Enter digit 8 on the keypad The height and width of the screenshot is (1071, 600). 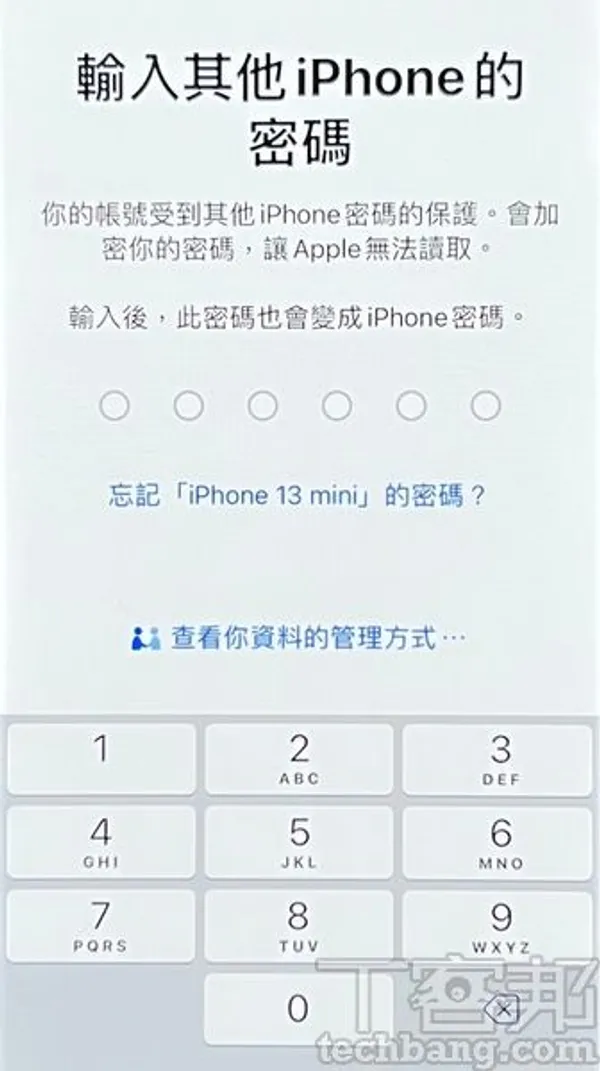299,926
